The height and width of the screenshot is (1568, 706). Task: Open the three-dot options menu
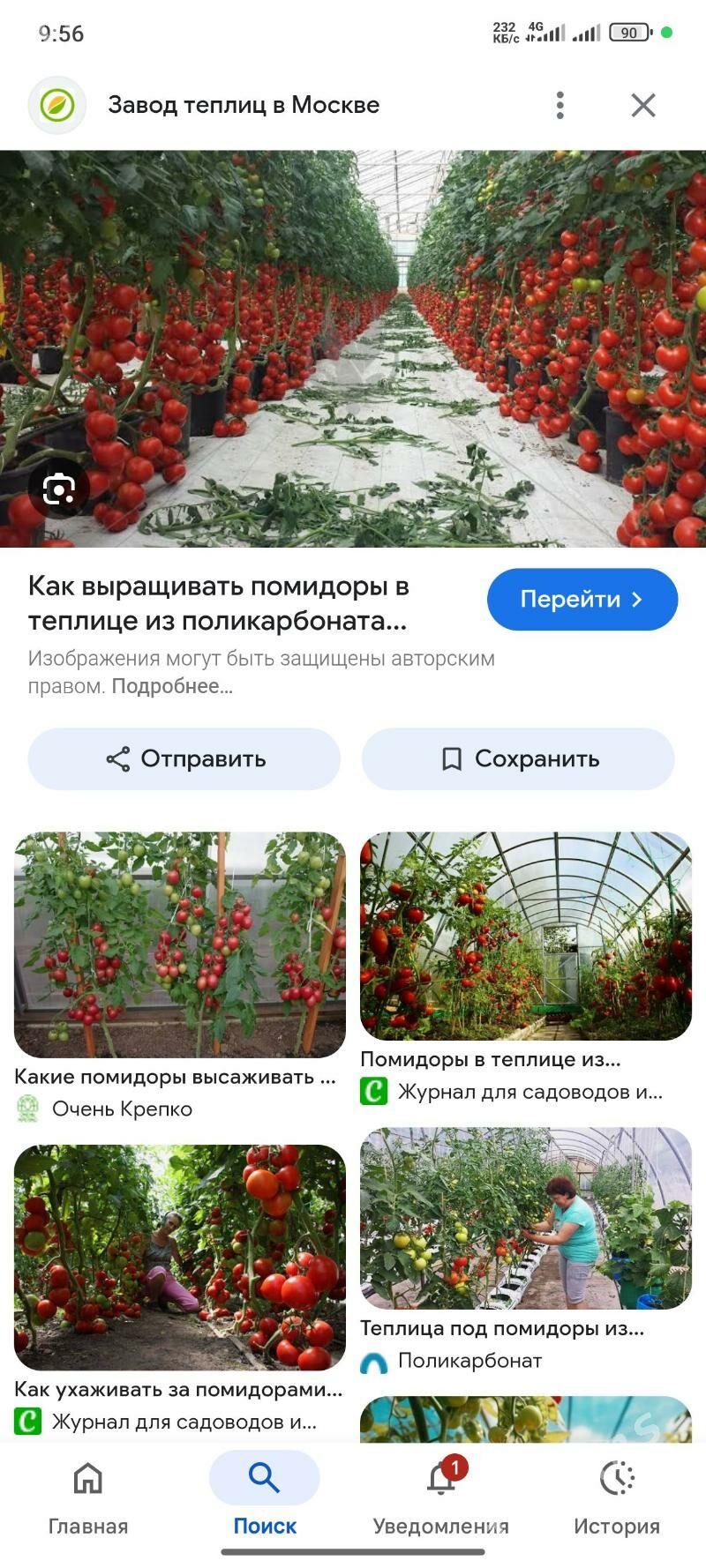coord(560,104)
